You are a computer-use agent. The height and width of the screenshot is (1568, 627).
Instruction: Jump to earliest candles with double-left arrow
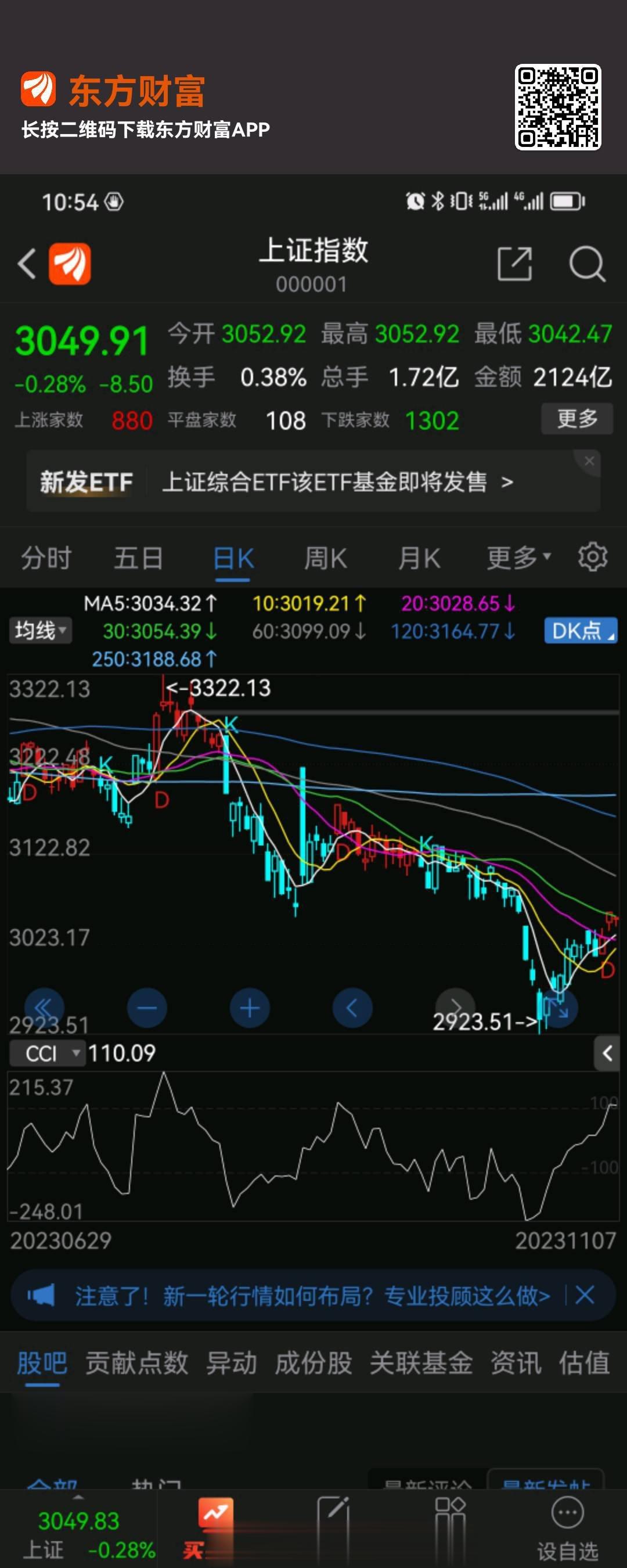pos(45,1008)
